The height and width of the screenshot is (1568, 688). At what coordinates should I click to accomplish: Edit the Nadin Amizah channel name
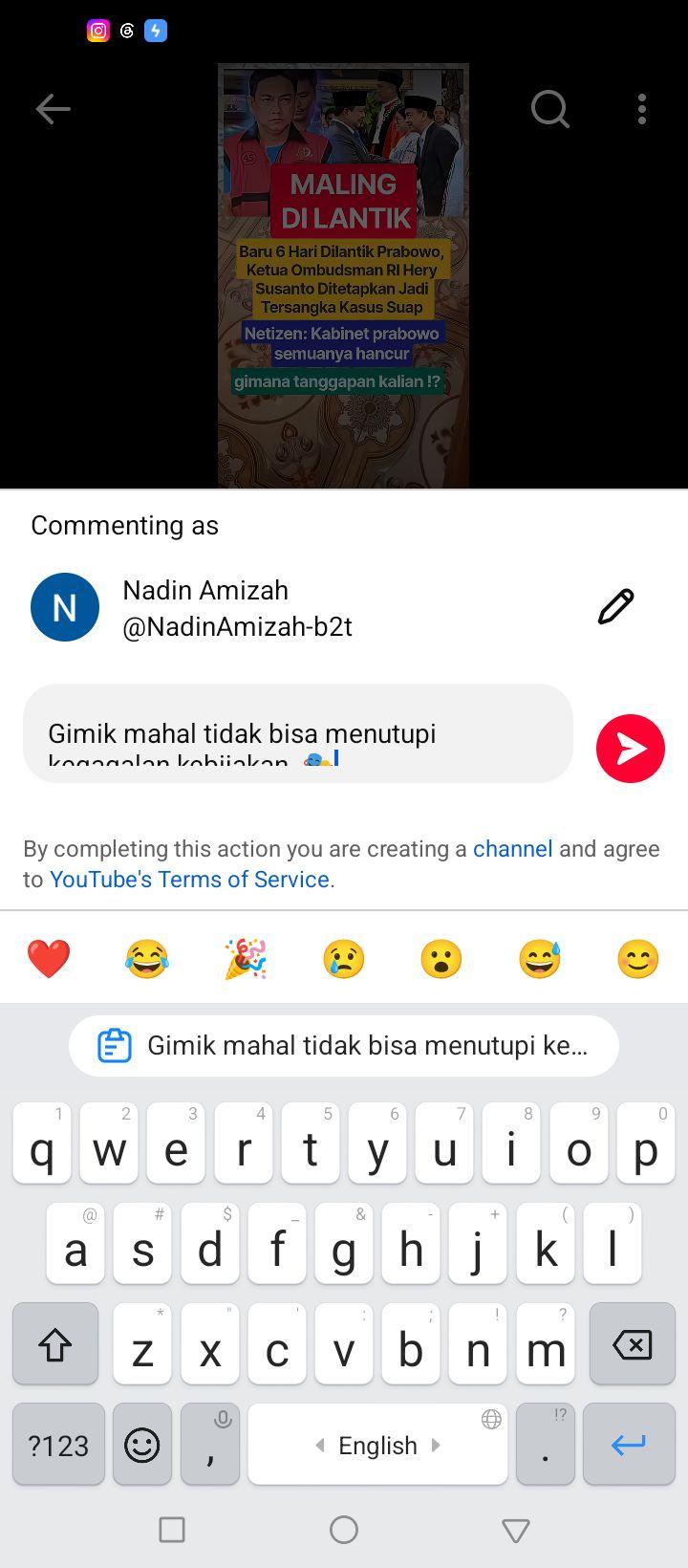(615, 607)
